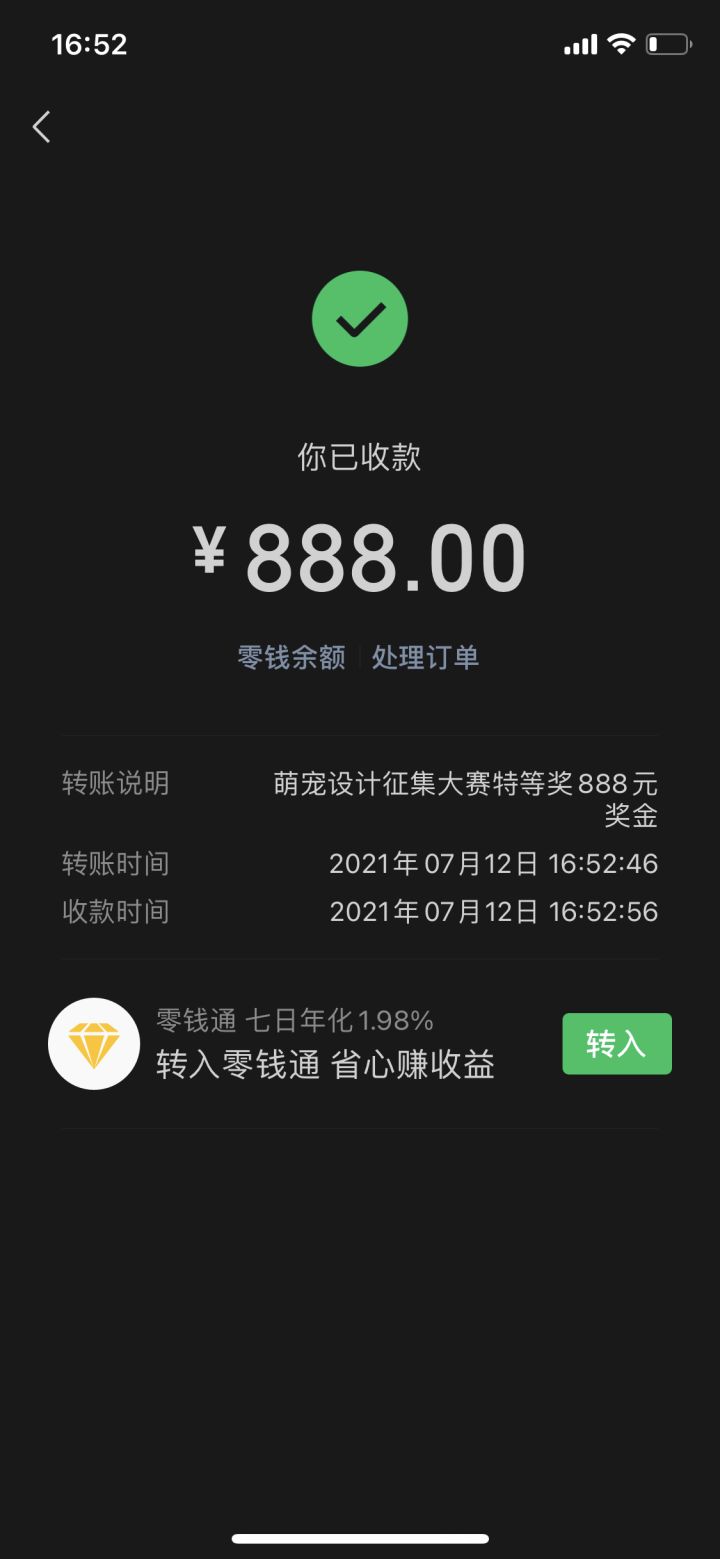The image size is (720, 1559).
Task: Tap the green 转入 button
Action: [x=616, y=1044]
